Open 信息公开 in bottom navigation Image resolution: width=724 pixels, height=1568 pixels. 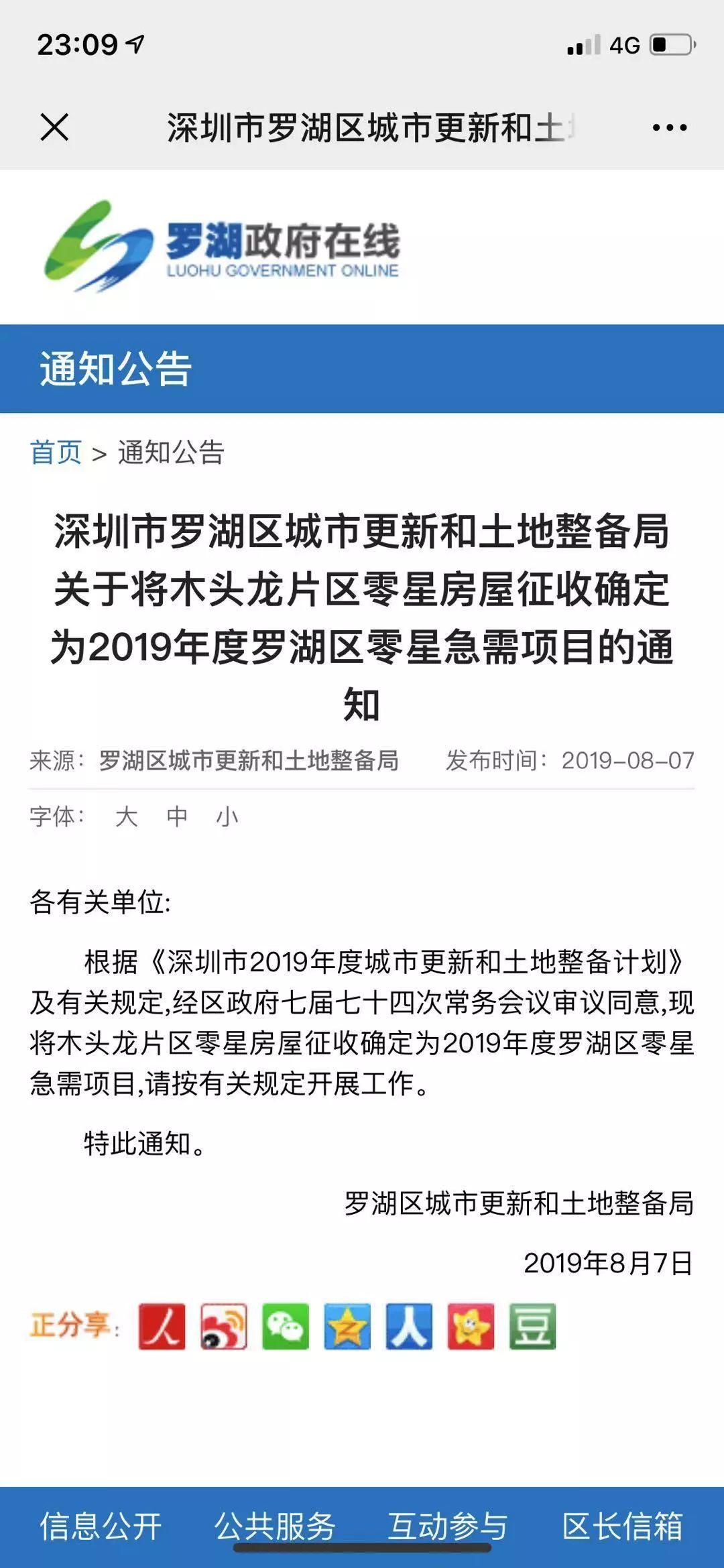tap(101, 1526)
